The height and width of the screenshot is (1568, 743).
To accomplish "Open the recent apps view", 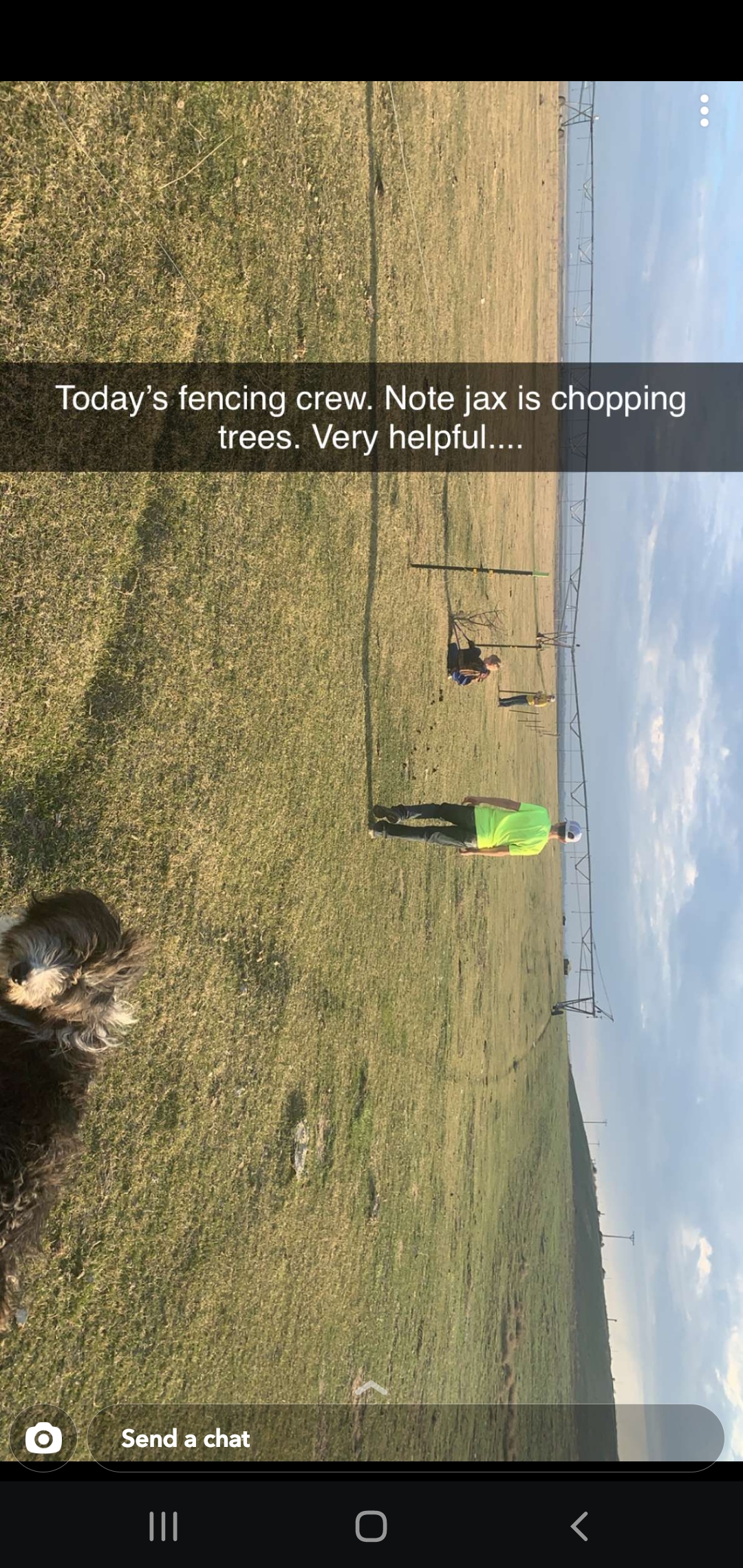I will pyautogui.click(x=164, y=1526).
